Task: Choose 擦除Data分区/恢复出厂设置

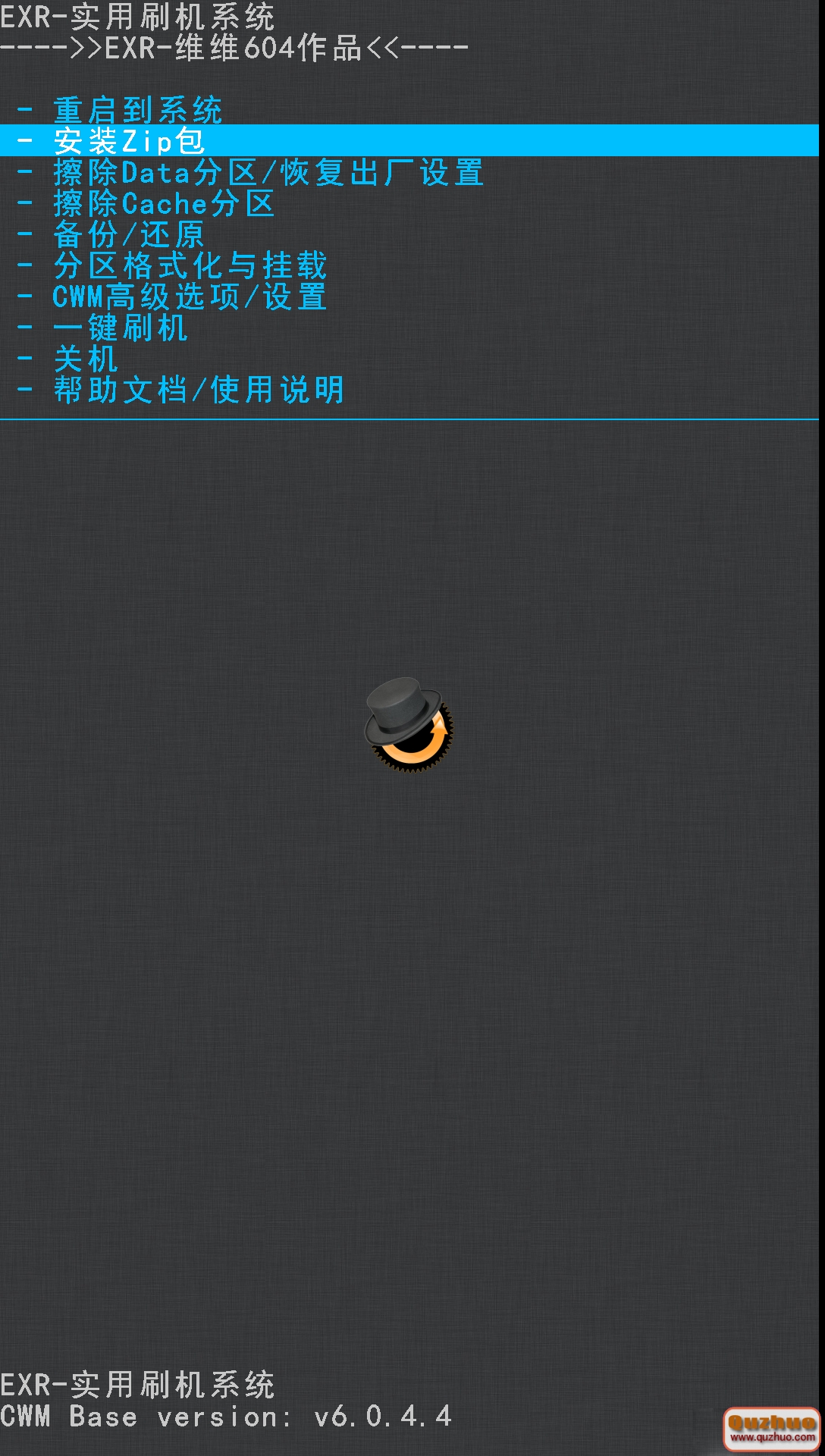Action: point(268,172)
